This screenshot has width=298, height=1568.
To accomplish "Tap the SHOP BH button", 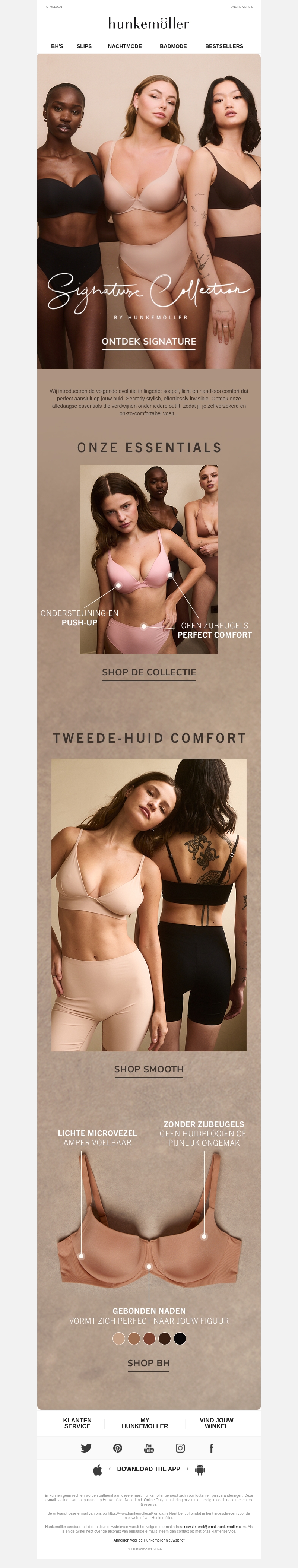I will point(148,1363).
